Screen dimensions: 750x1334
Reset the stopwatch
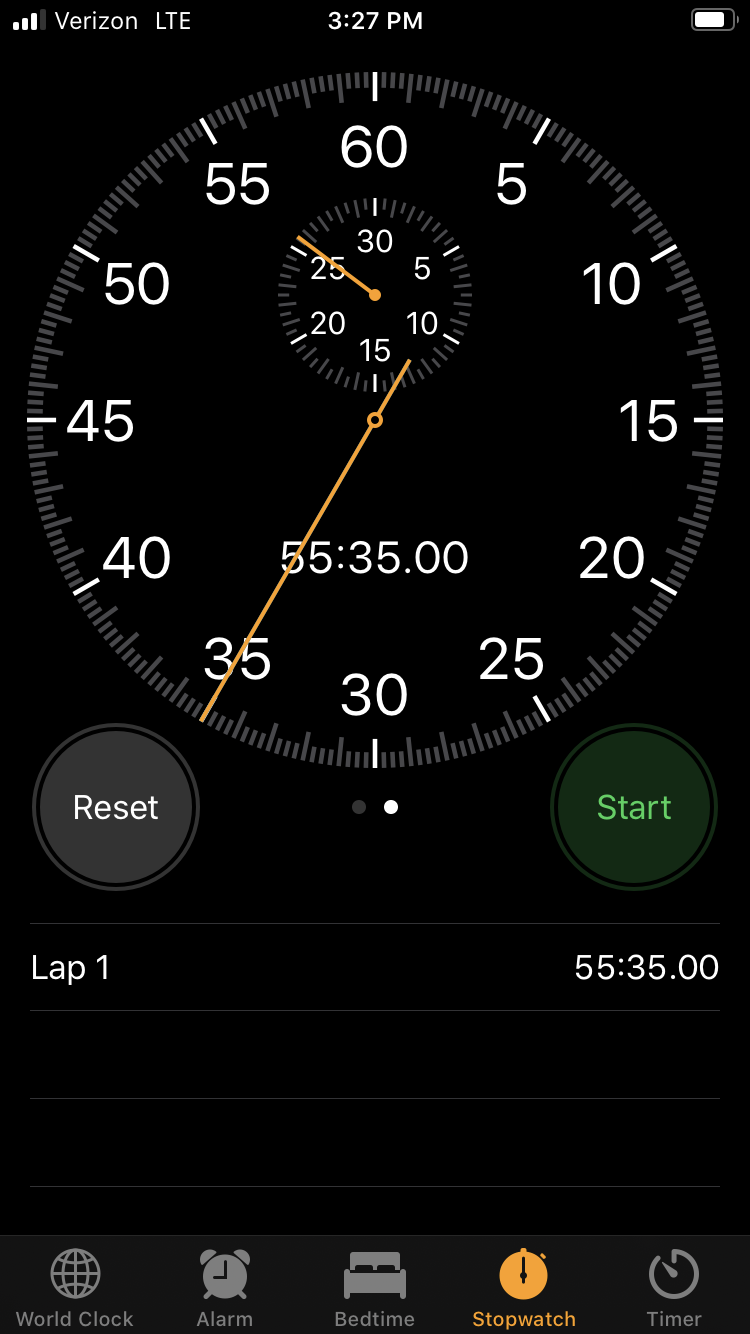point(116,807)
